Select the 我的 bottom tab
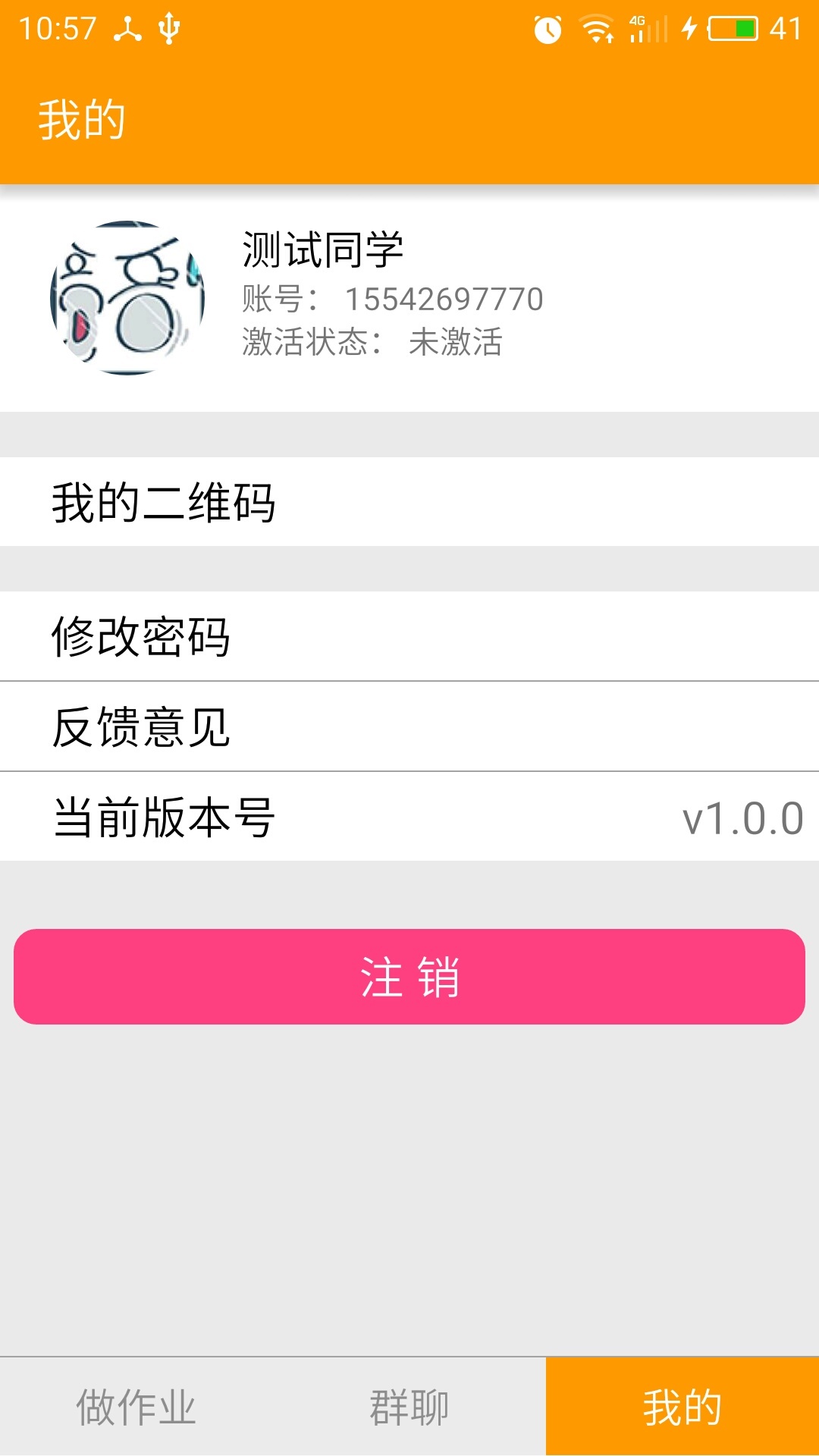Viewport: 819px width, 1456px height. point(682,1407)
